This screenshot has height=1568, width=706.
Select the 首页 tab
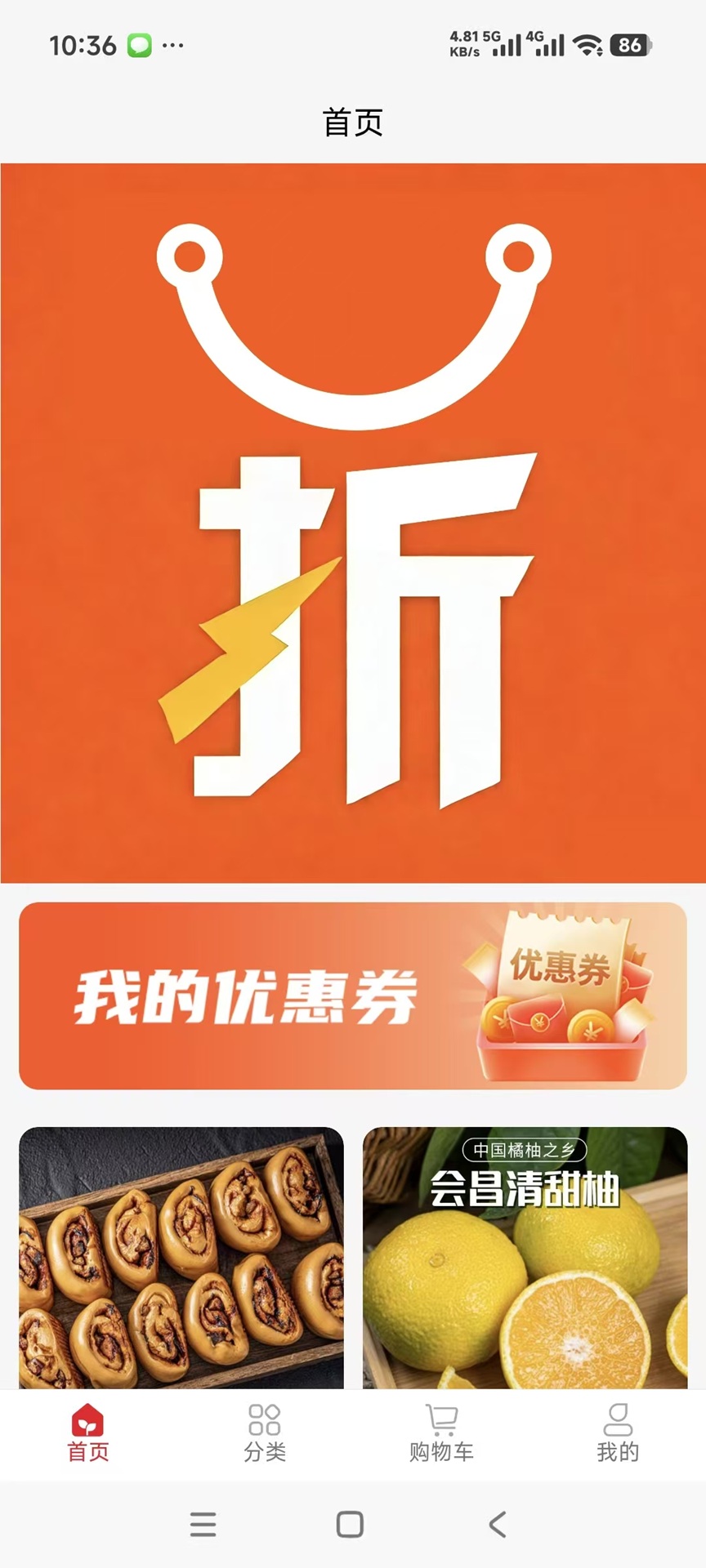click(88, 1434)
